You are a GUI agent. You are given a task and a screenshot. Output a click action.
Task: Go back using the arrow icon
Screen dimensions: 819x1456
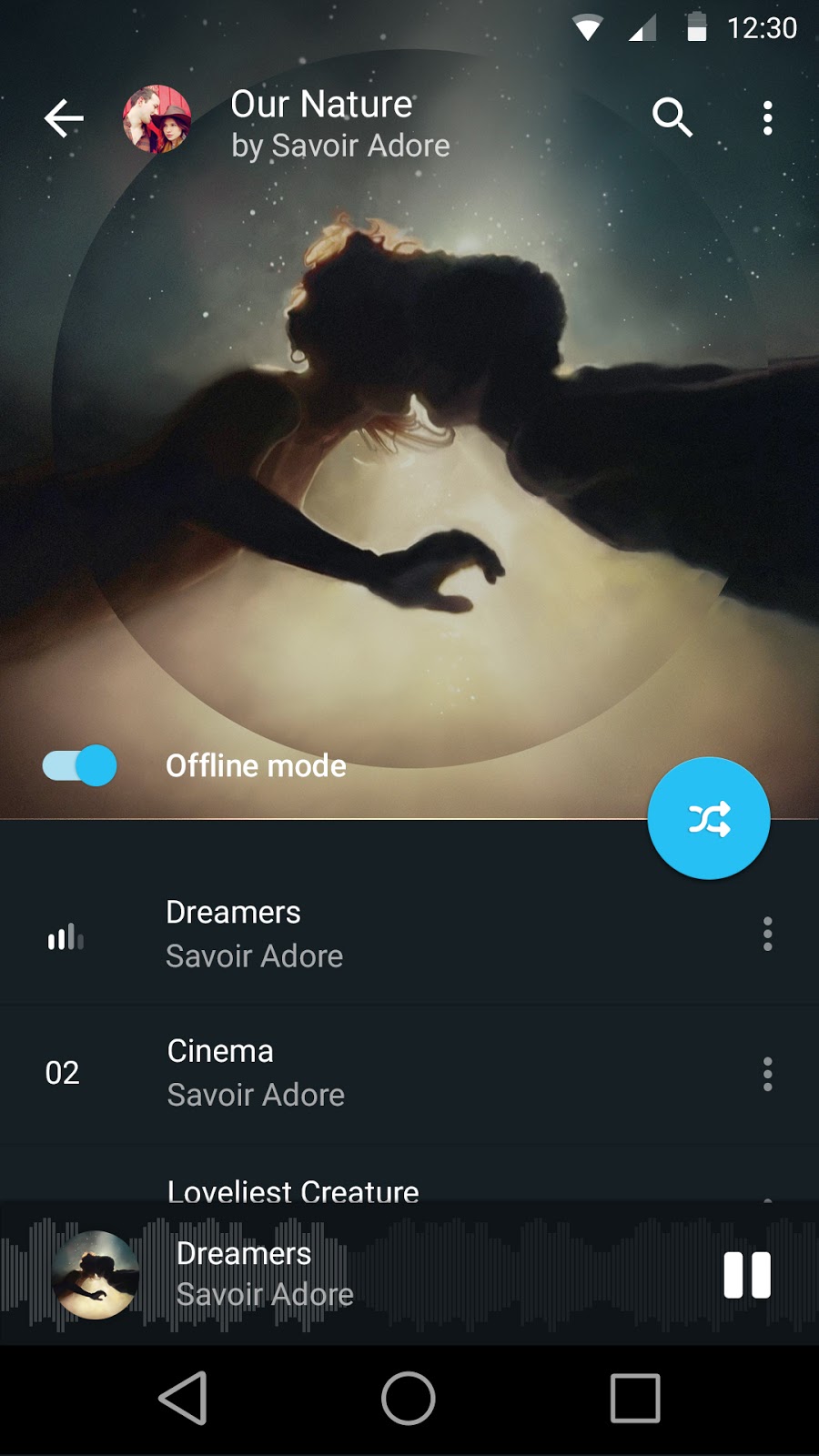point(64,118)
